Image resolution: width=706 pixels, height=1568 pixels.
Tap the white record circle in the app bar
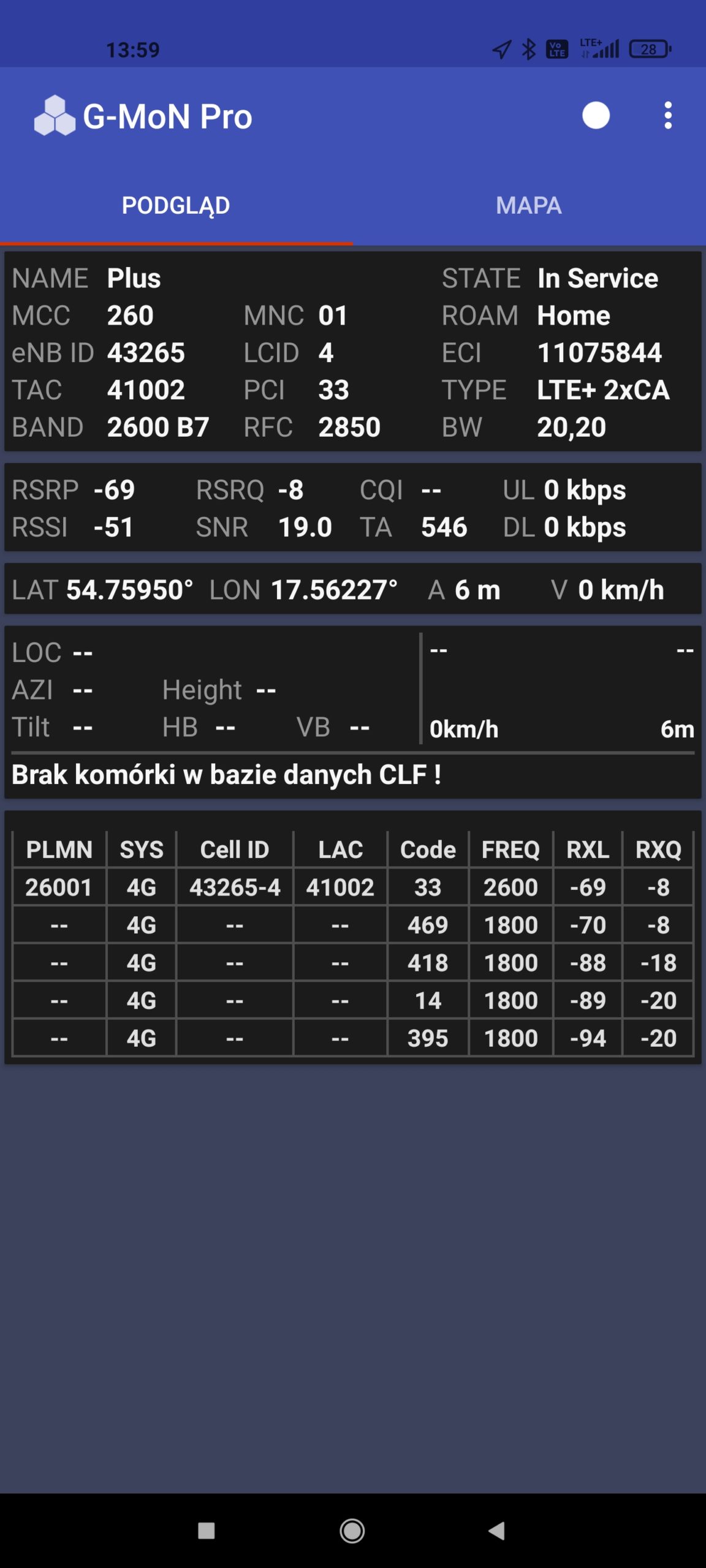coord(596,115)
